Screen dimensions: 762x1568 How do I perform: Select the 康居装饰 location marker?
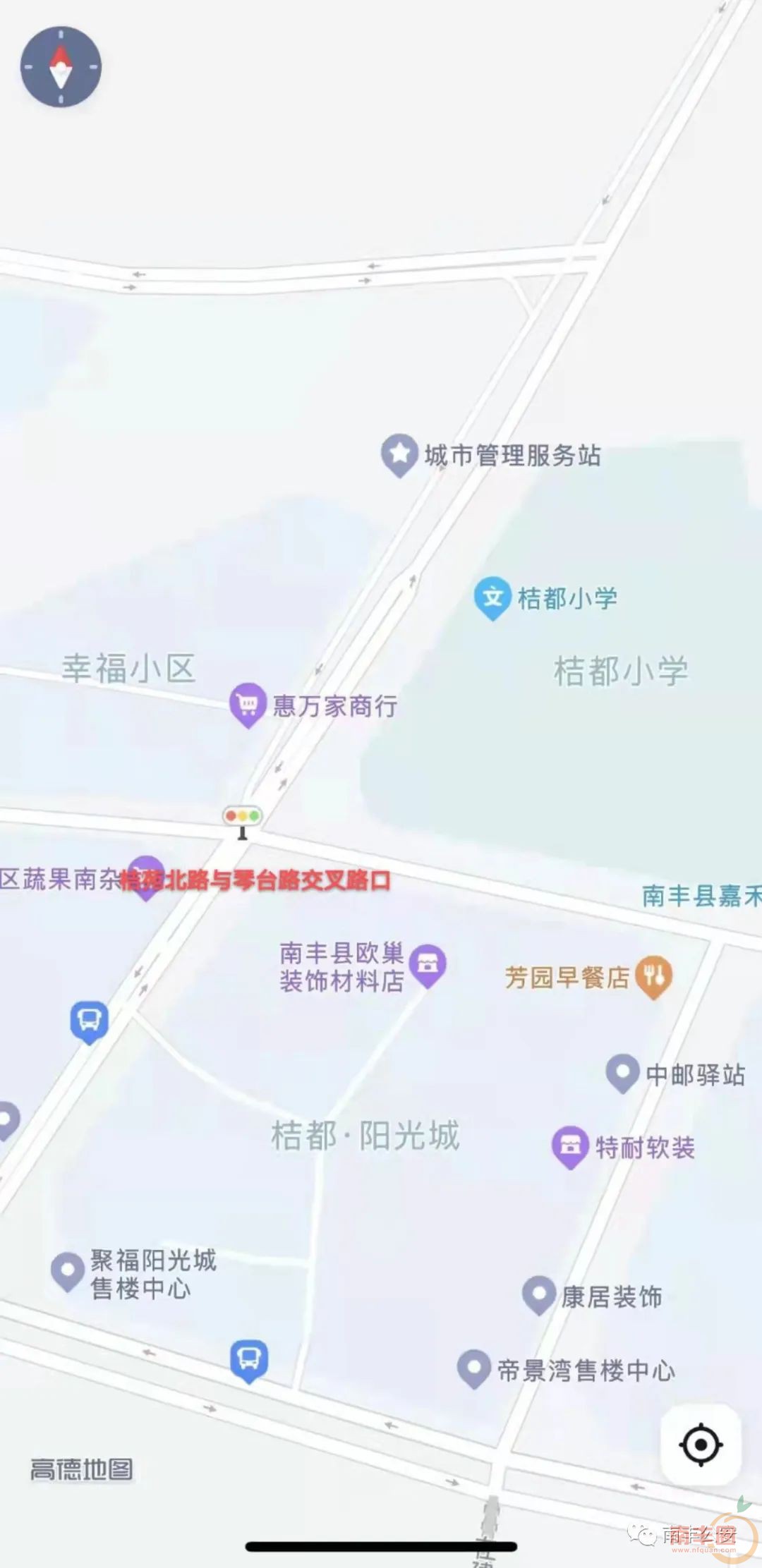(x=539, y=1294)
